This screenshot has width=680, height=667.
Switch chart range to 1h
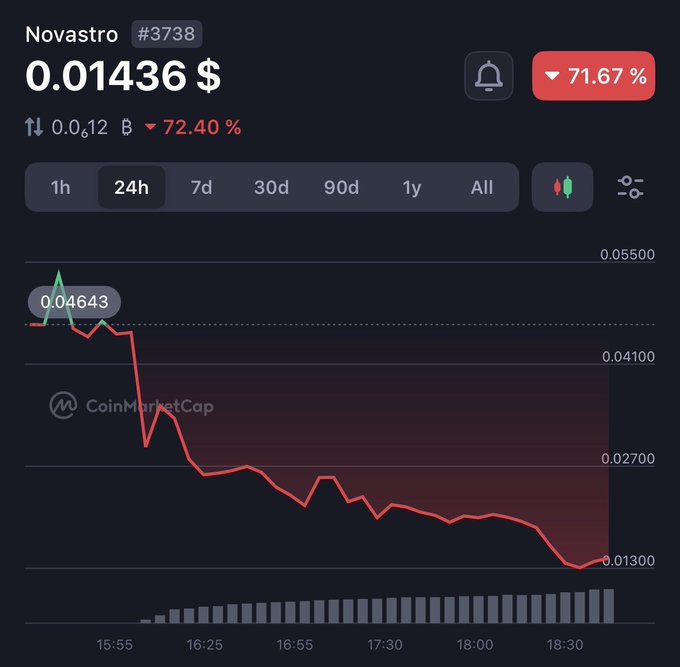tap(61, 187)
